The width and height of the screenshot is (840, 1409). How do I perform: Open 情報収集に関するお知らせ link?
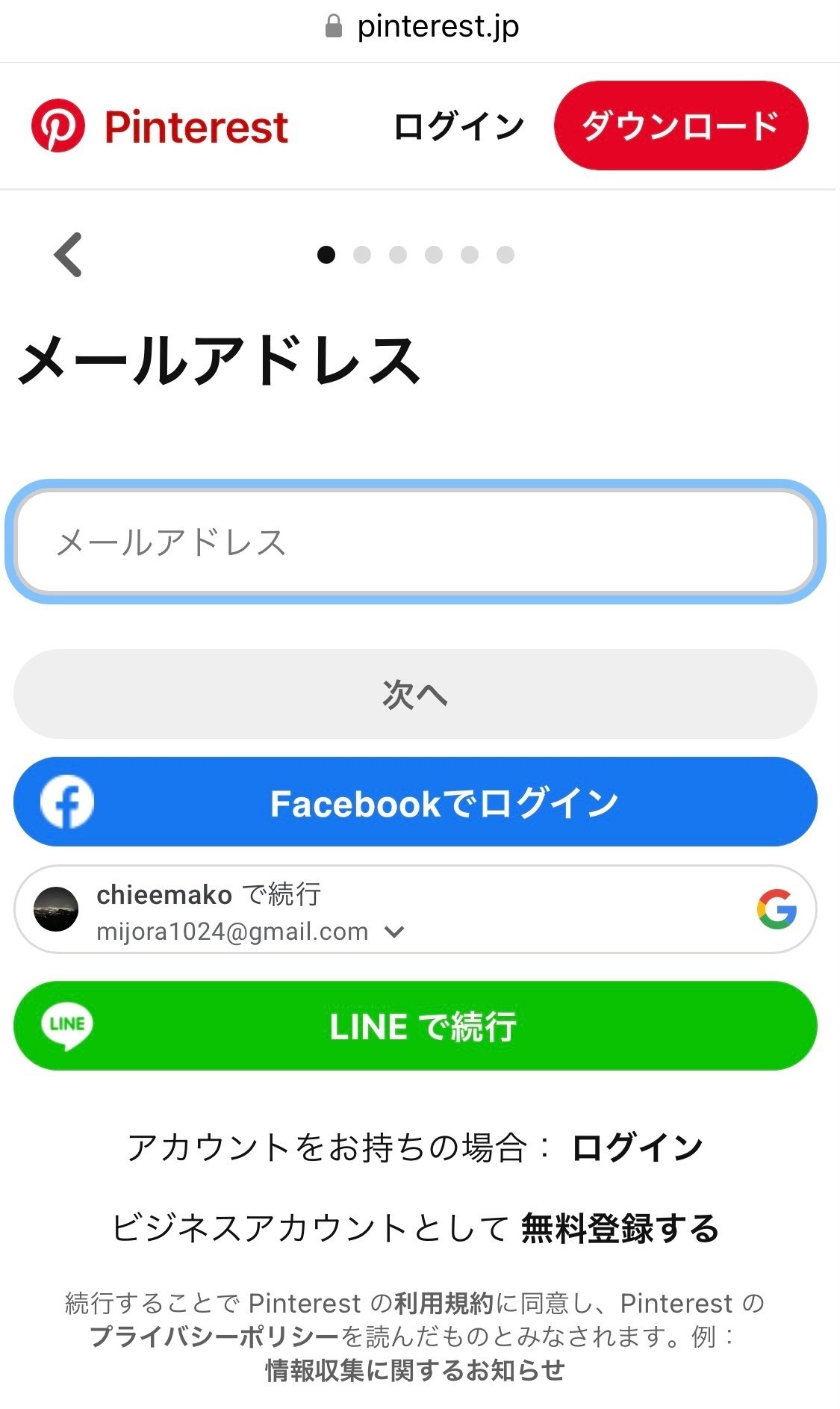click(x=415, y=1370)
